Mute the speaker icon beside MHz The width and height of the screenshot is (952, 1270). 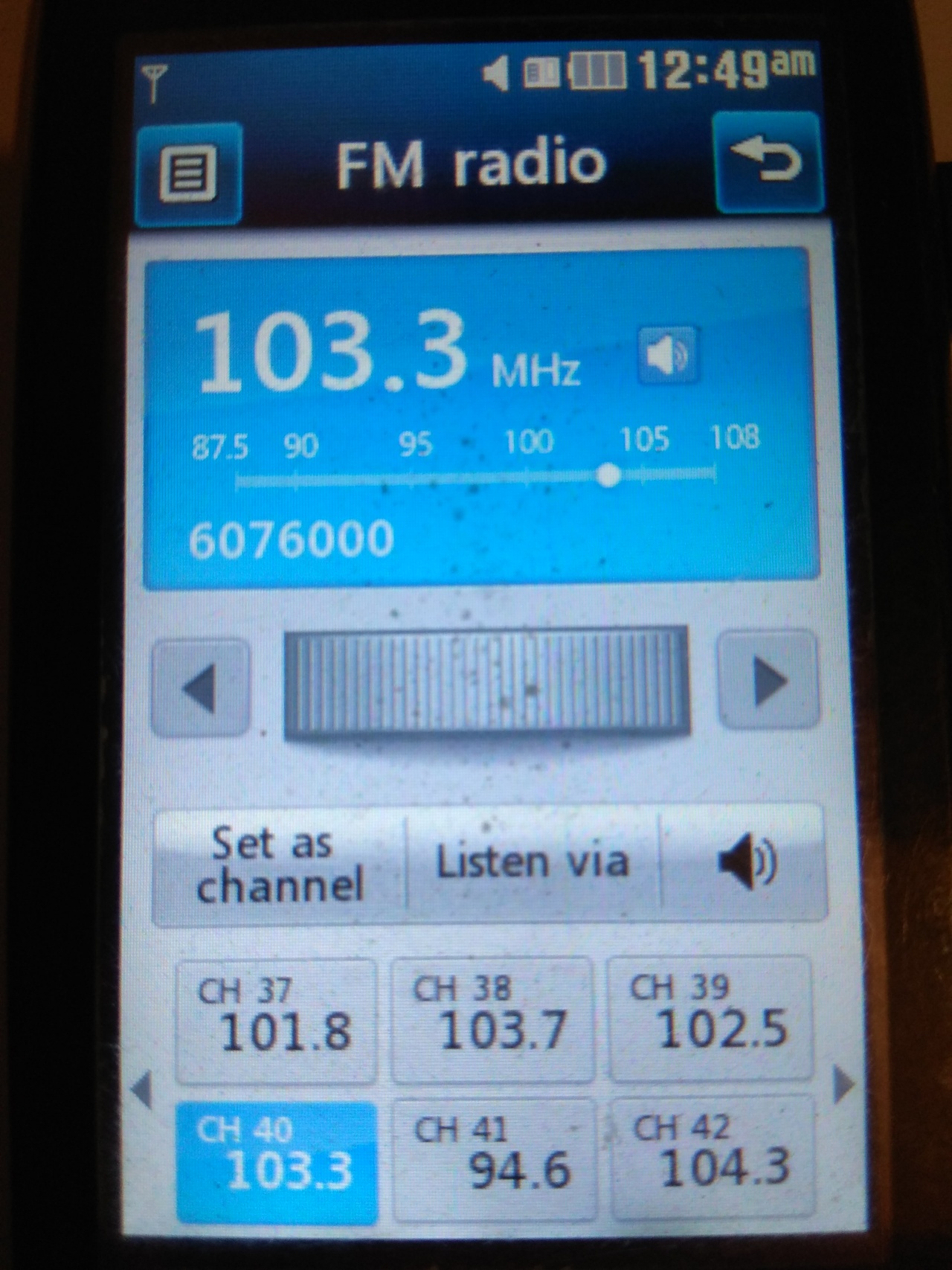667,355
